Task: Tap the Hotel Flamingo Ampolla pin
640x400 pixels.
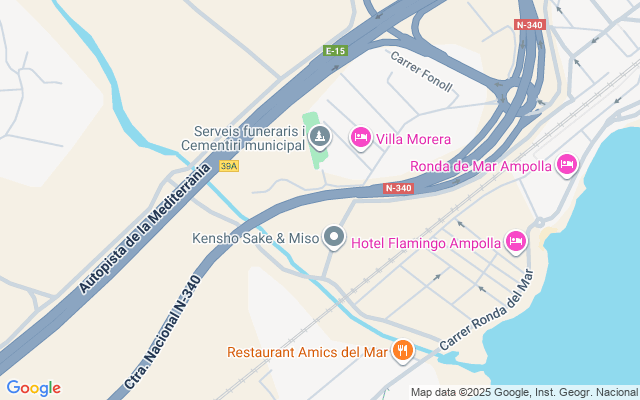Action: (516, 242)
